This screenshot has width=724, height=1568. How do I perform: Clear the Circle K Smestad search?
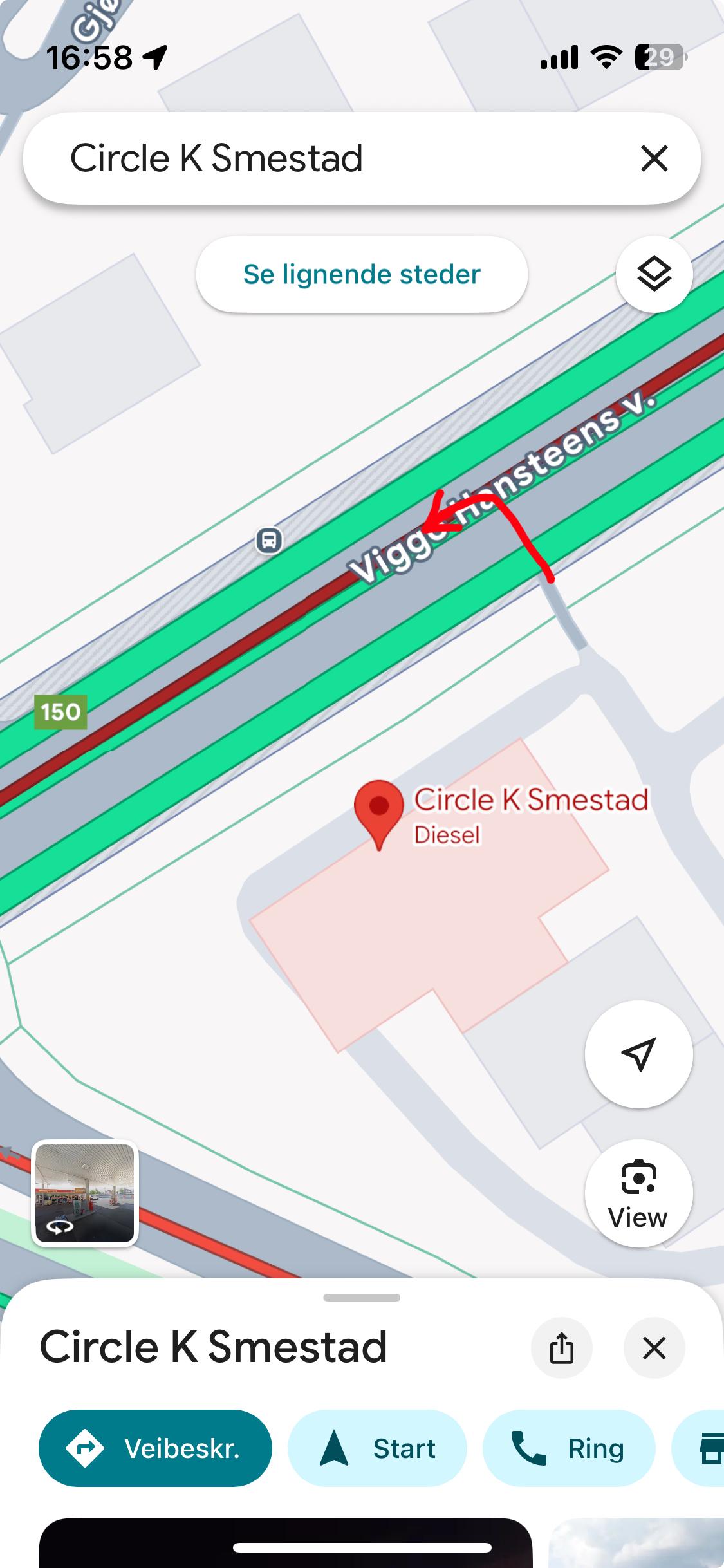coord(654,158)
